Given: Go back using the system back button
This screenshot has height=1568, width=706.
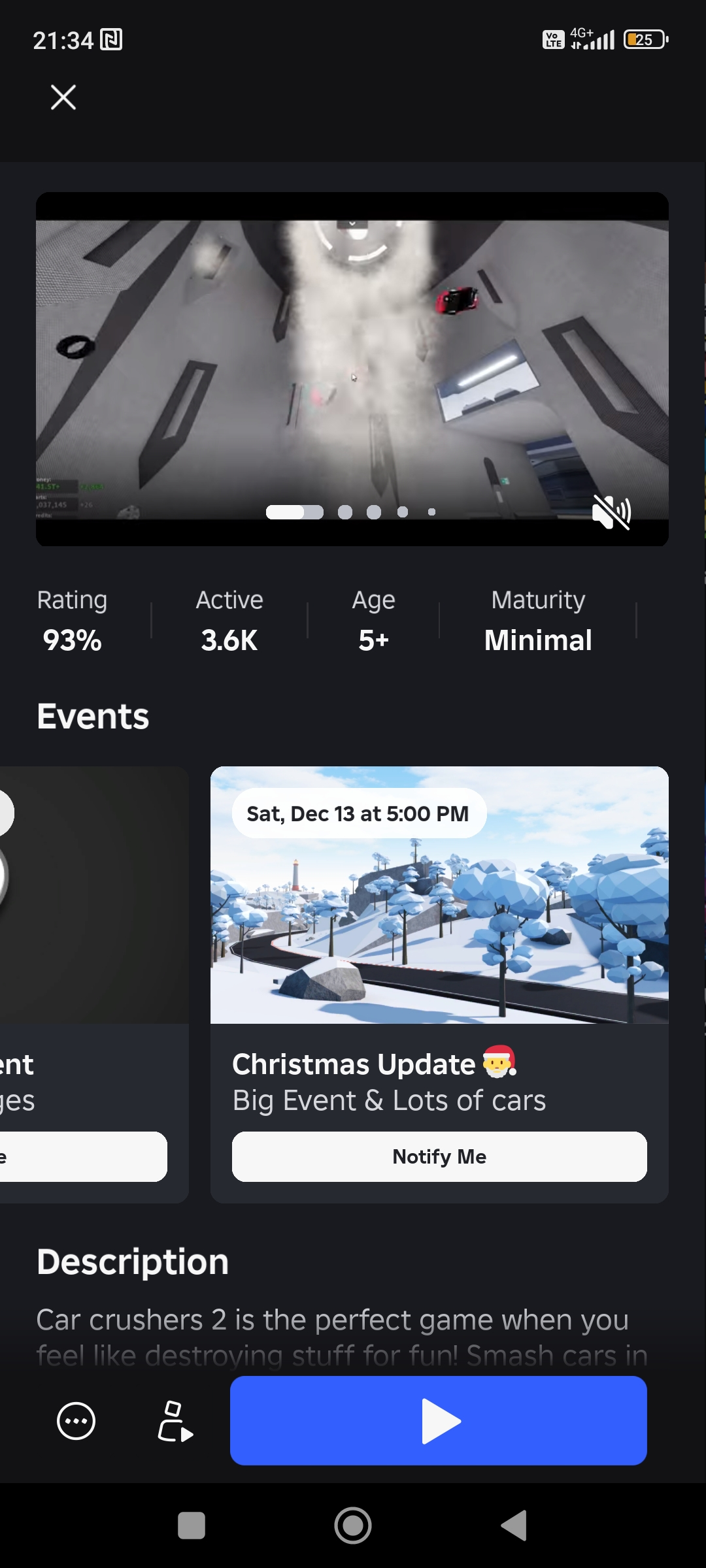Looking at the screenshot, I should (x=514, y=1526).
